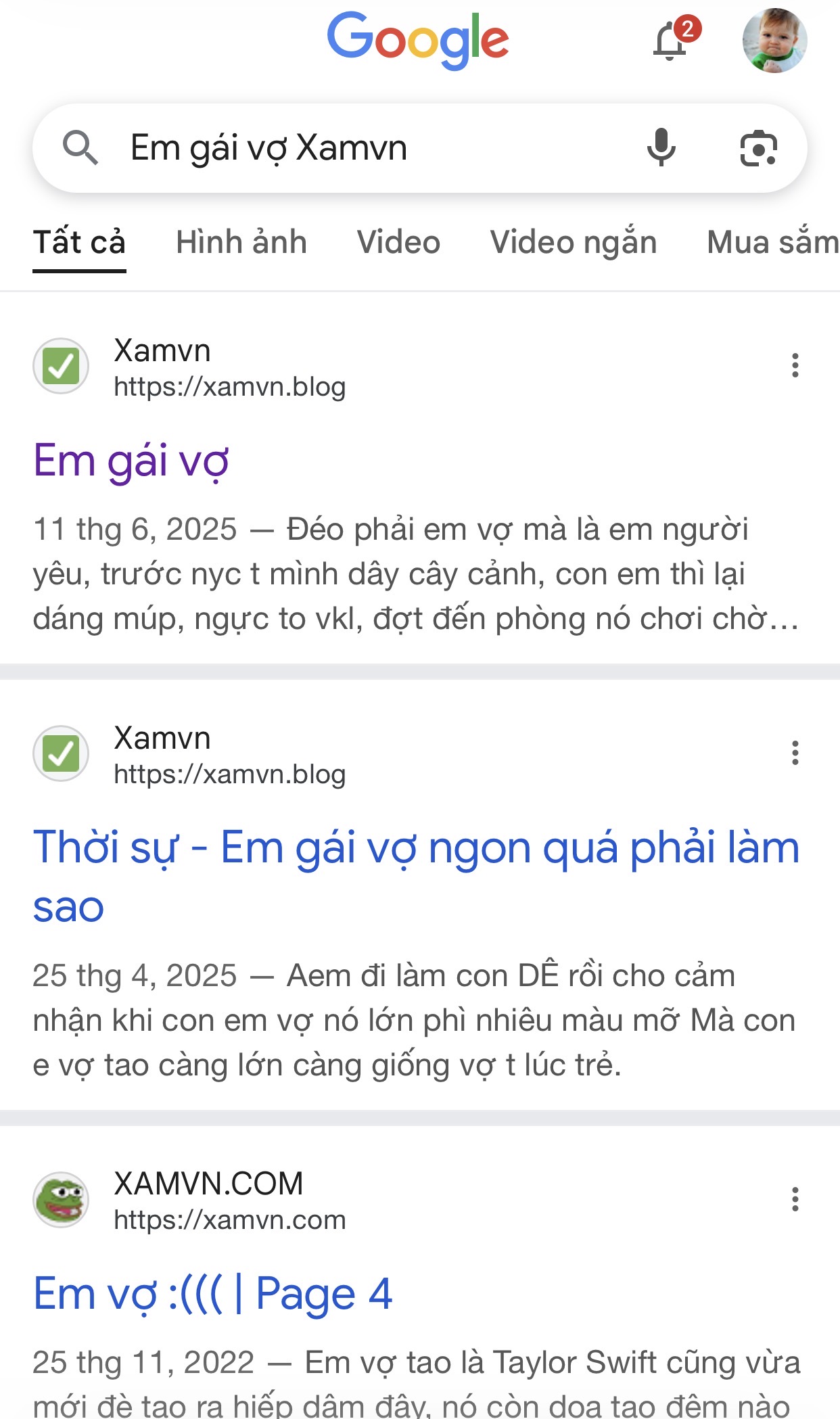Screen dimensions: 840x1419
Task: Switch to the Hình ảnh tab
Action: 241,242
